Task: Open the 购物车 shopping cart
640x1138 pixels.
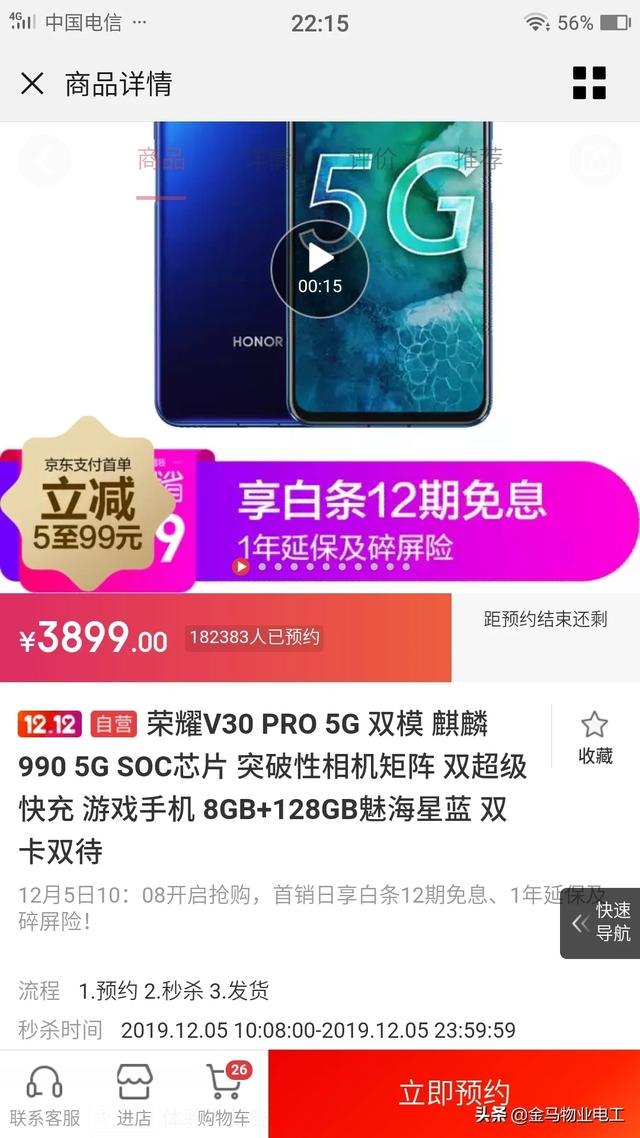Action: [x=222, y=1094]
